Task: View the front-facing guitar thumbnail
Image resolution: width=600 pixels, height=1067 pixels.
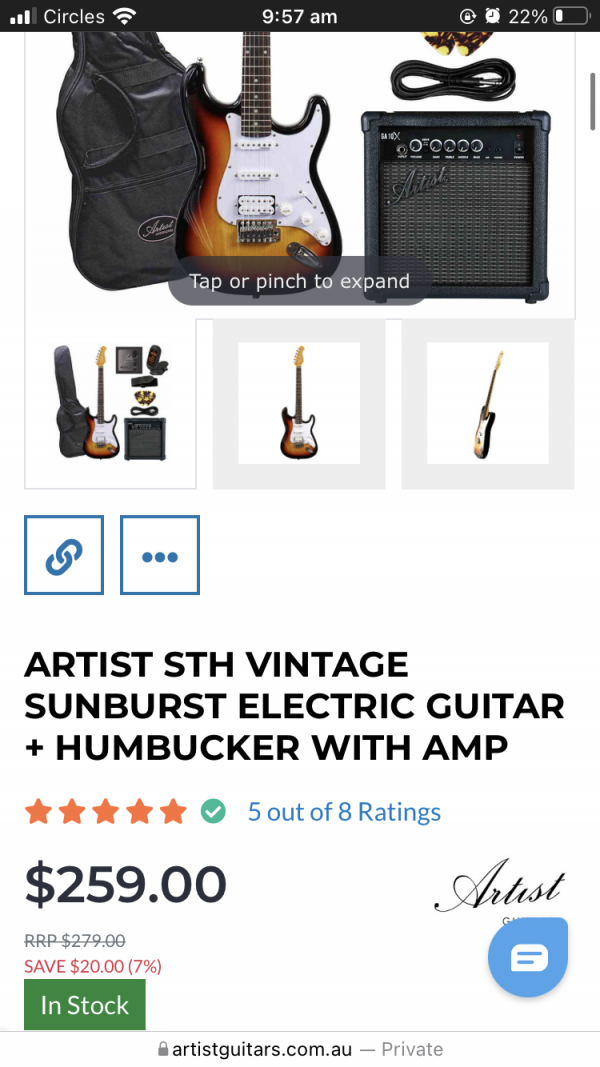Action: point(299,403)
